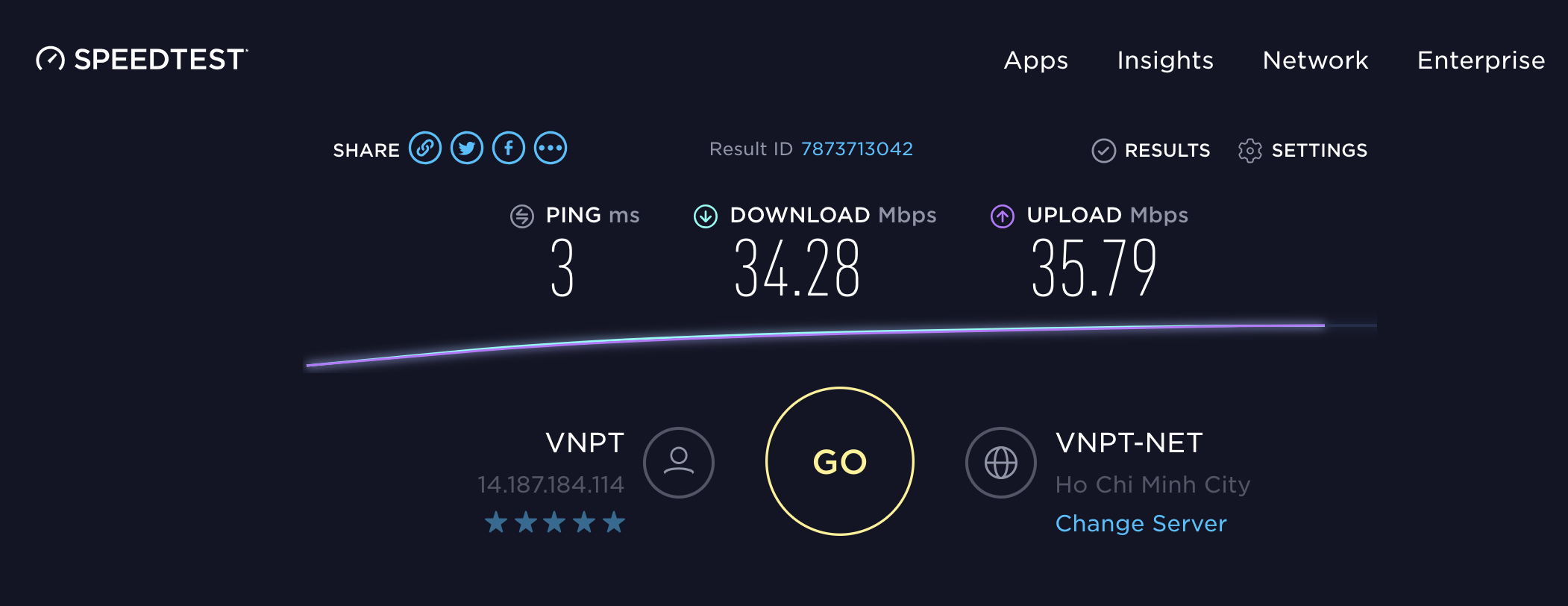Image resolution: width=1568 pixels, height=606 pixels.
Task: Start a new test with GO
Action: [839, 461]
